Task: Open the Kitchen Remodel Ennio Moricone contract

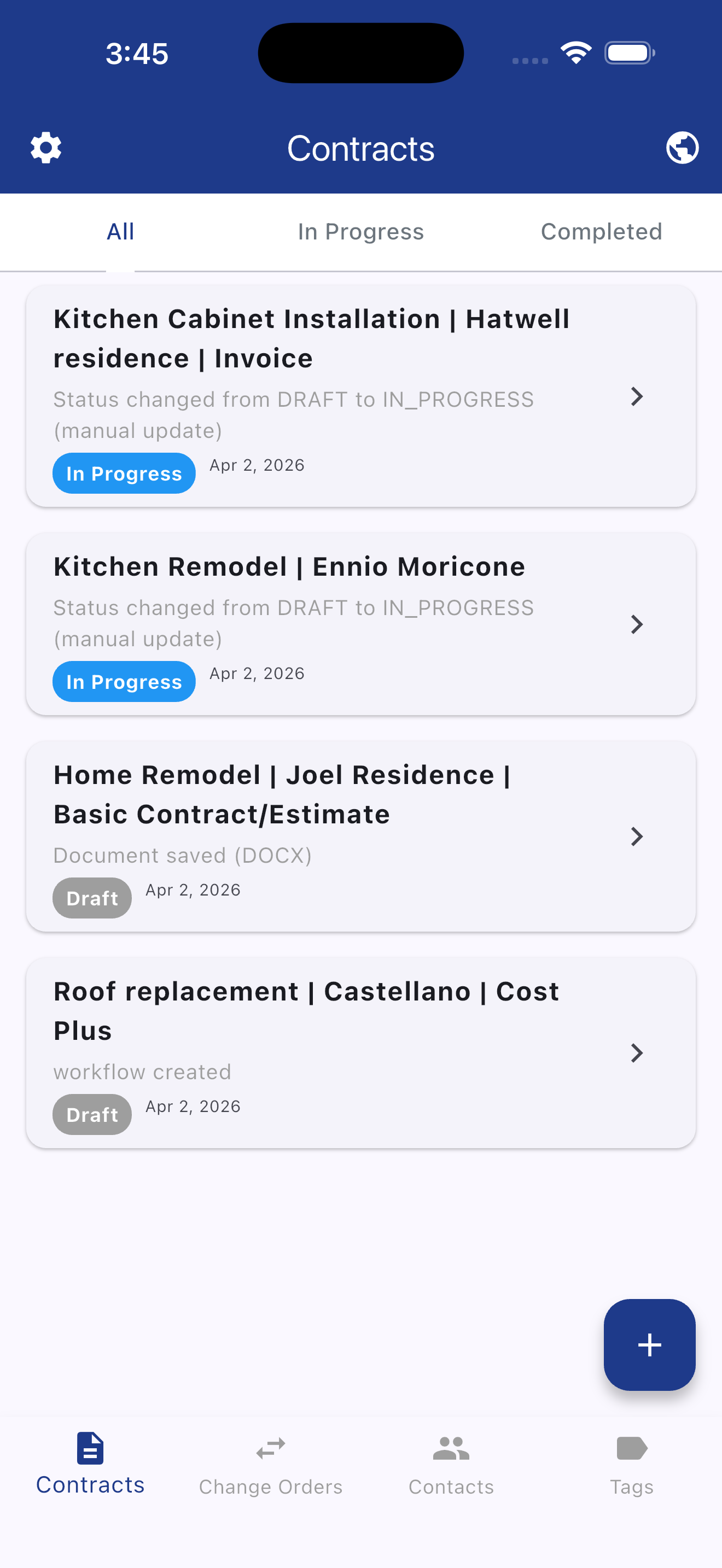Action: click(x=360, y=623)
